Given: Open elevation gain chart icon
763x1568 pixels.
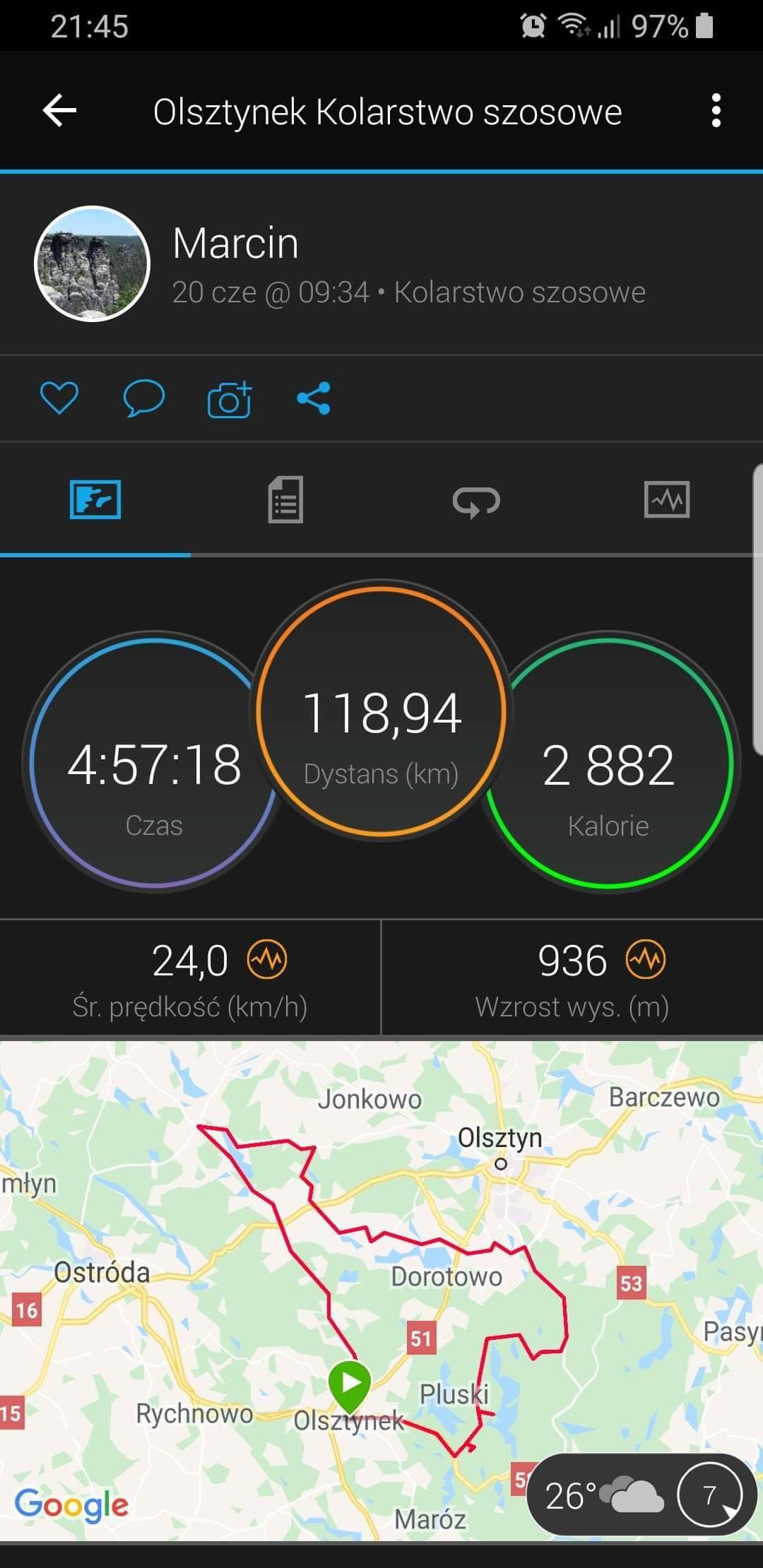Looking at the screenshot, I should 646,959.
